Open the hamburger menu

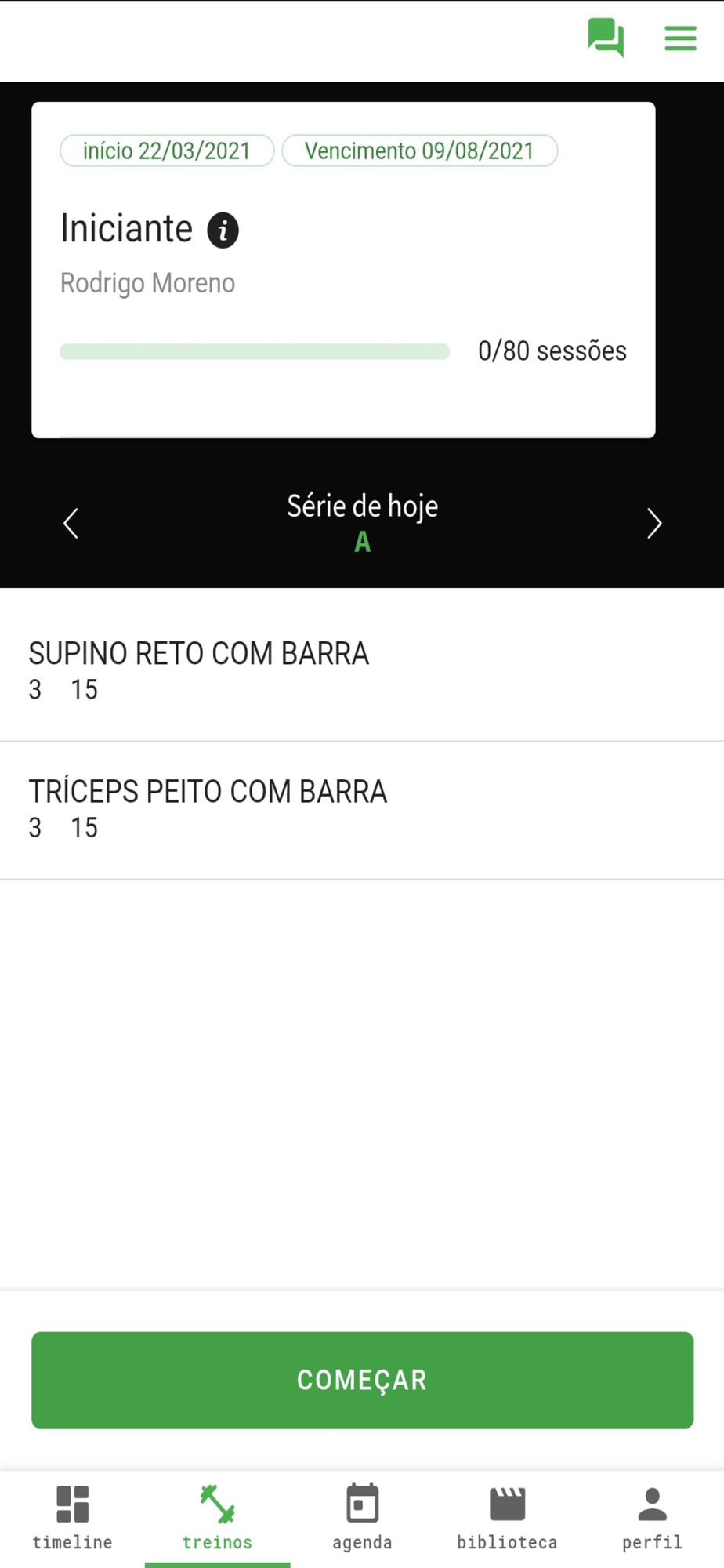click(680, 38)
